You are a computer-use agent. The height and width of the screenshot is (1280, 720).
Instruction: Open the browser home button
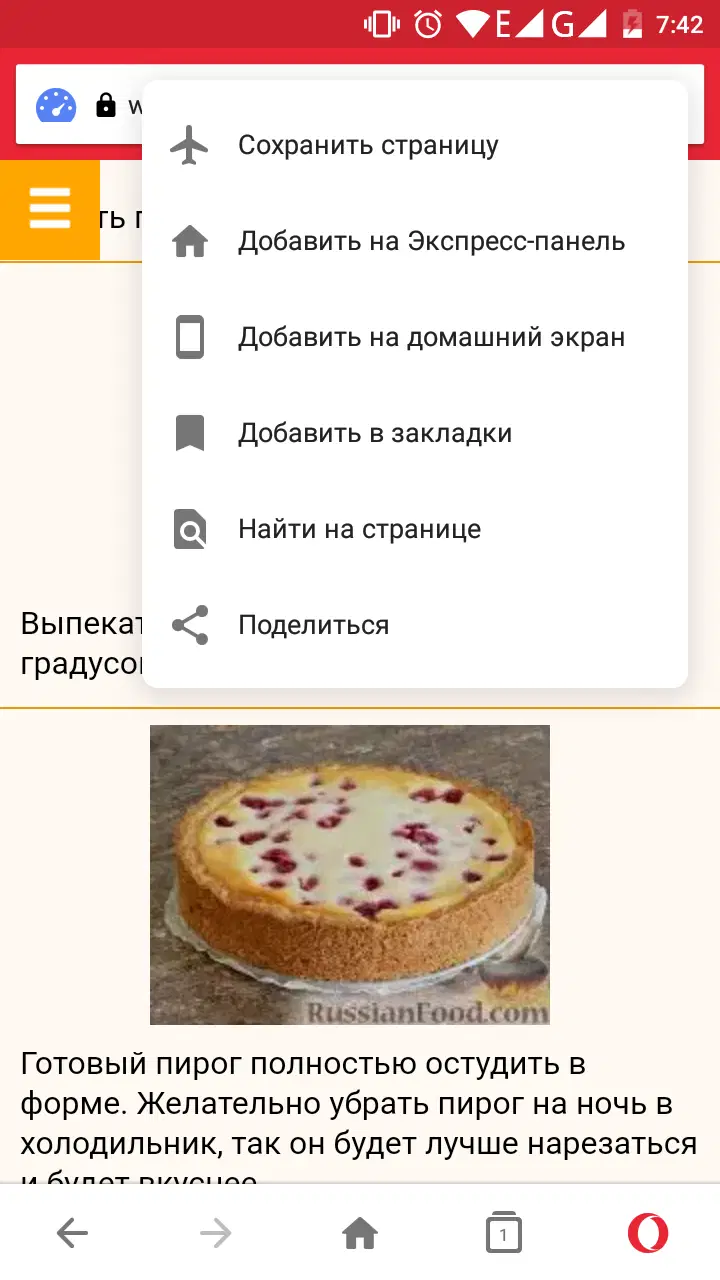360,1234
